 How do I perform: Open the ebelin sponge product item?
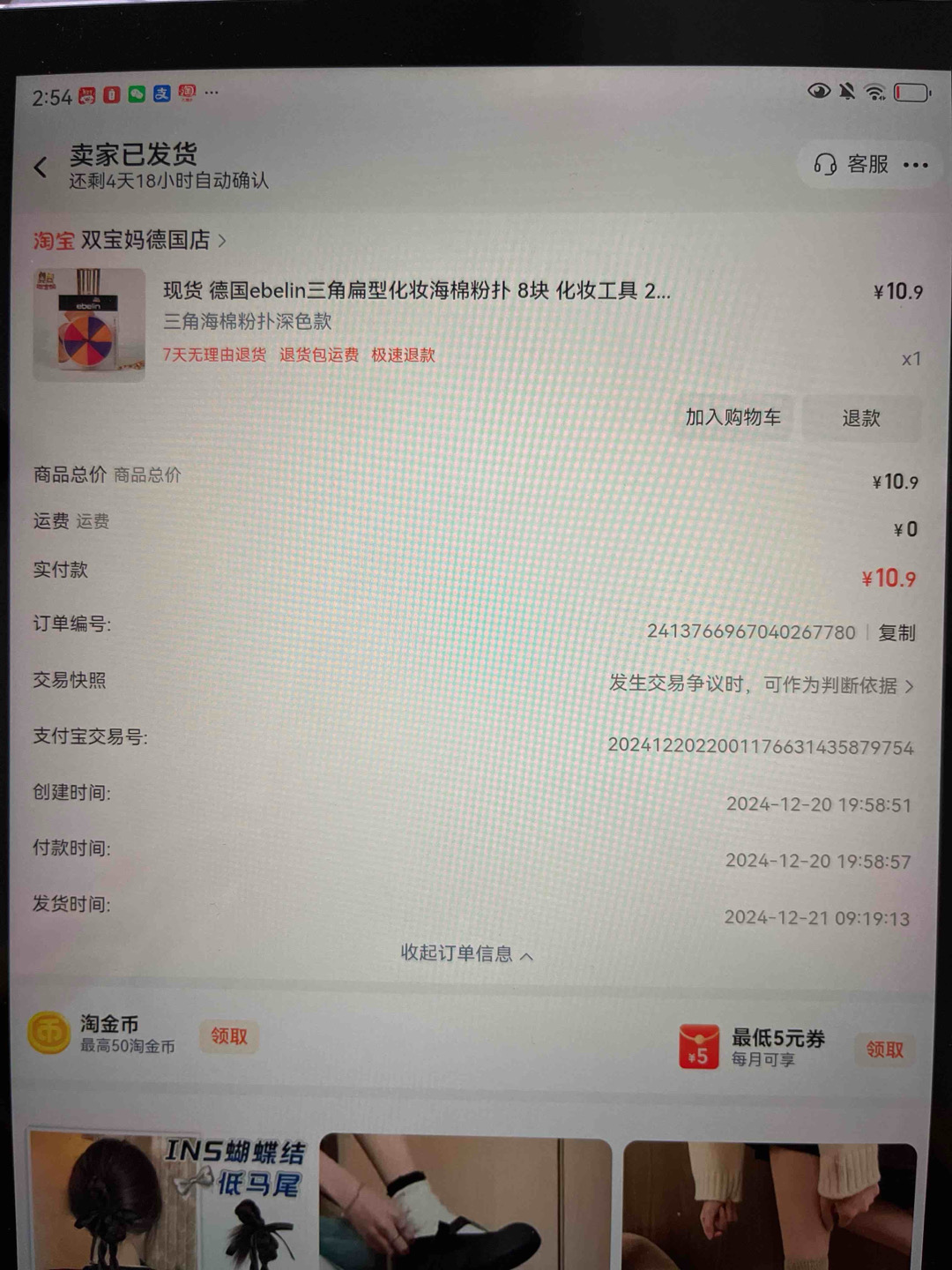(x=414, y=292)
